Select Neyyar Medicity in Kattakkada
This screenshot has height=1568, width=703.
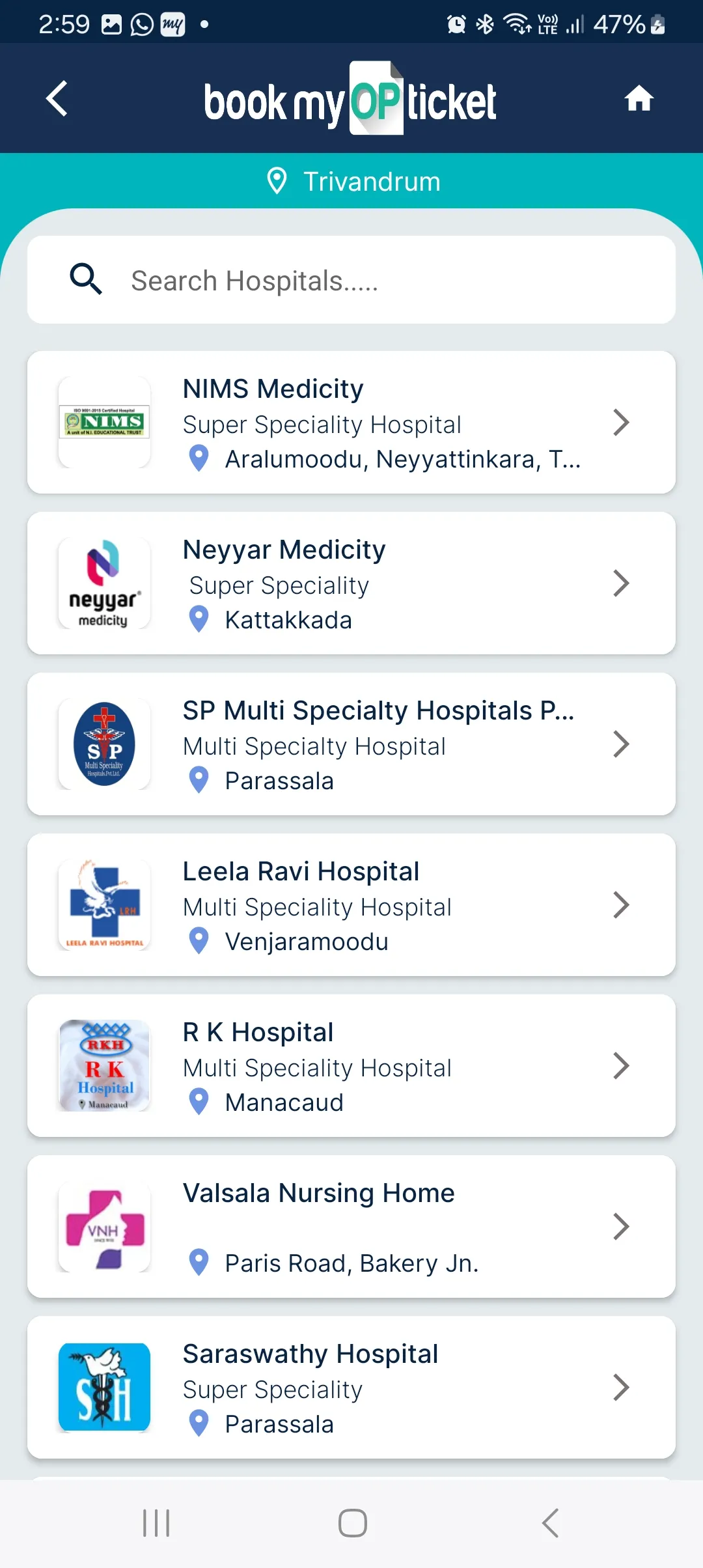351,583
